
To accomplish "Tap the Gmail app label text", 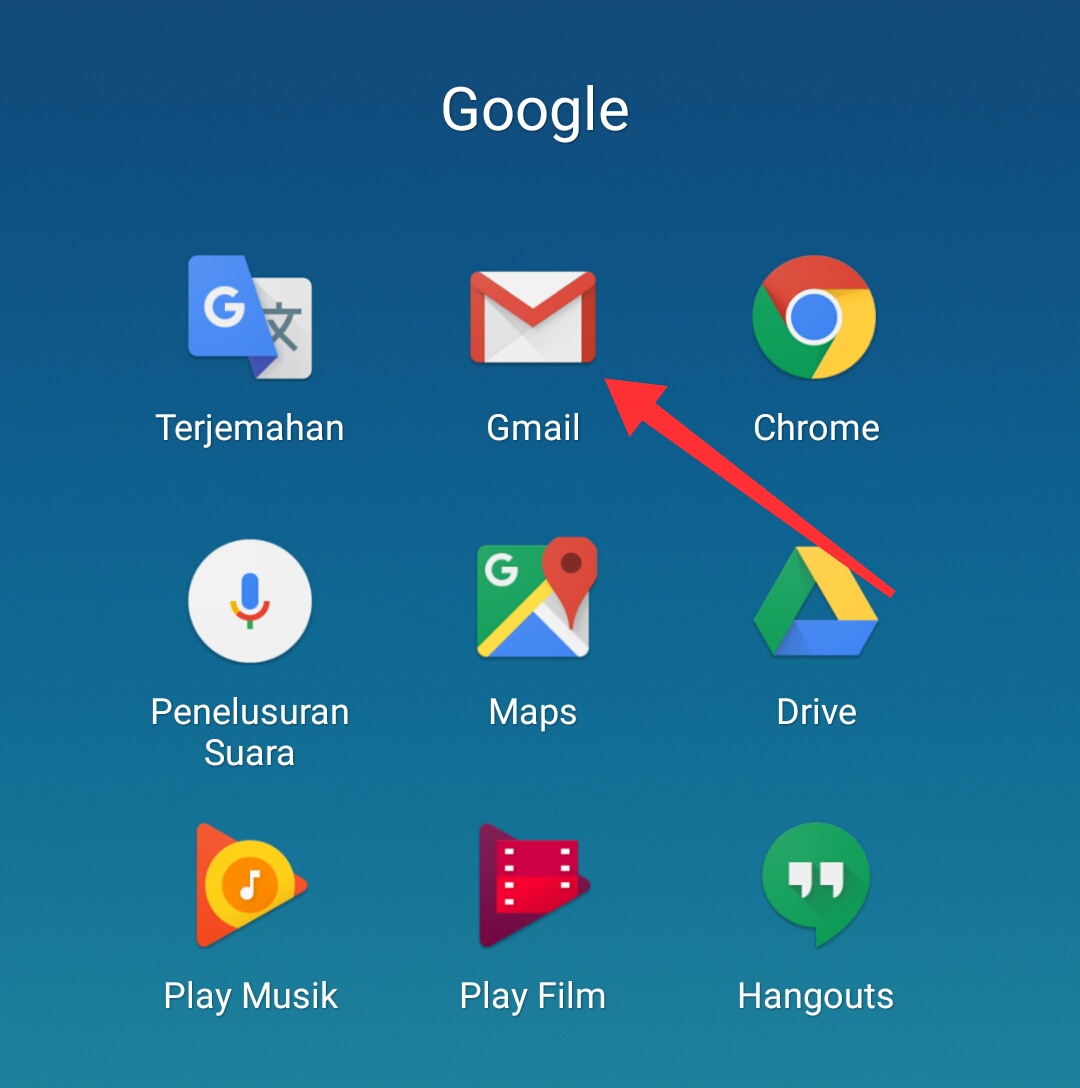I will click(533, 427).
